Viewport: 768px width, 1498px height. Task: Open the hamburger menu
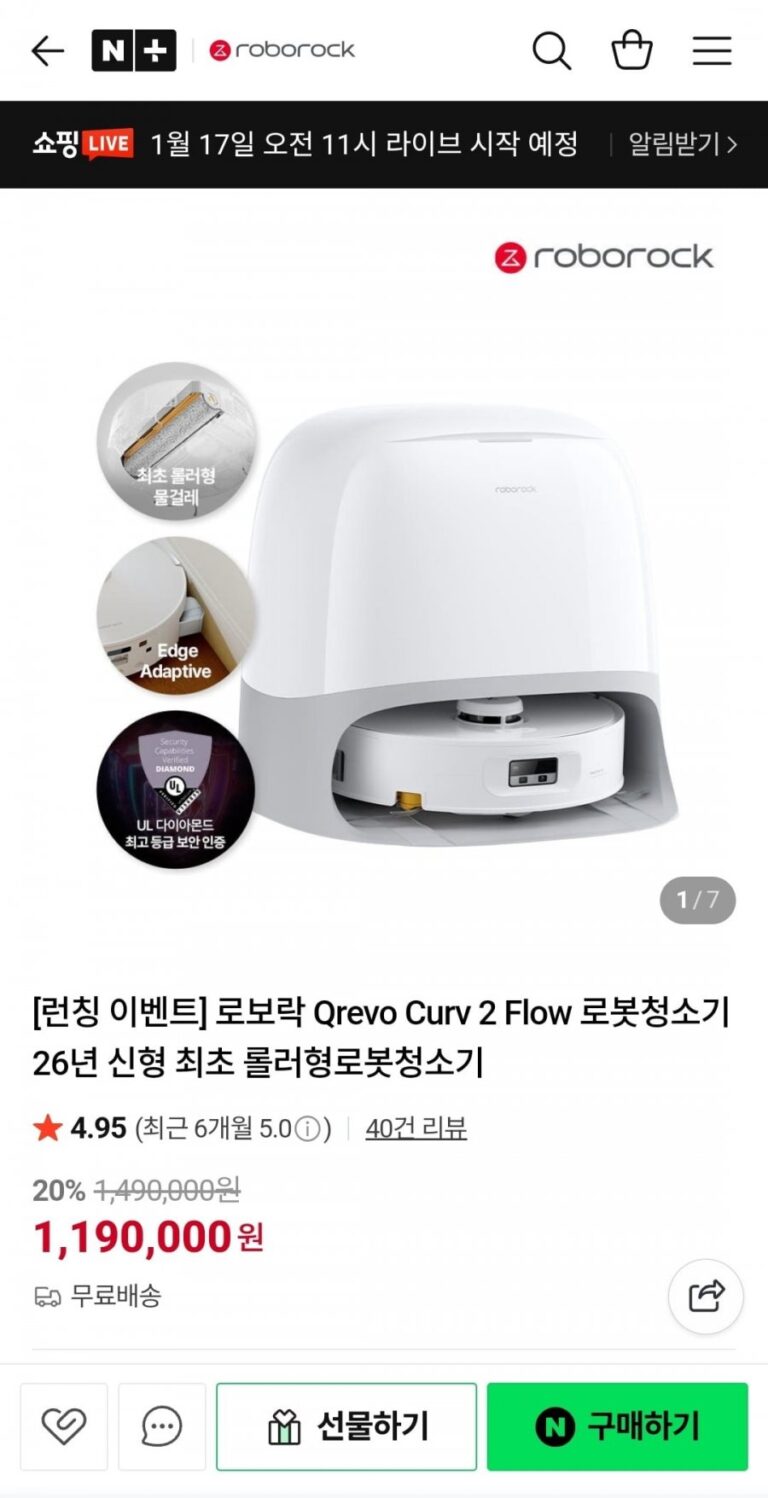point(712,51)
